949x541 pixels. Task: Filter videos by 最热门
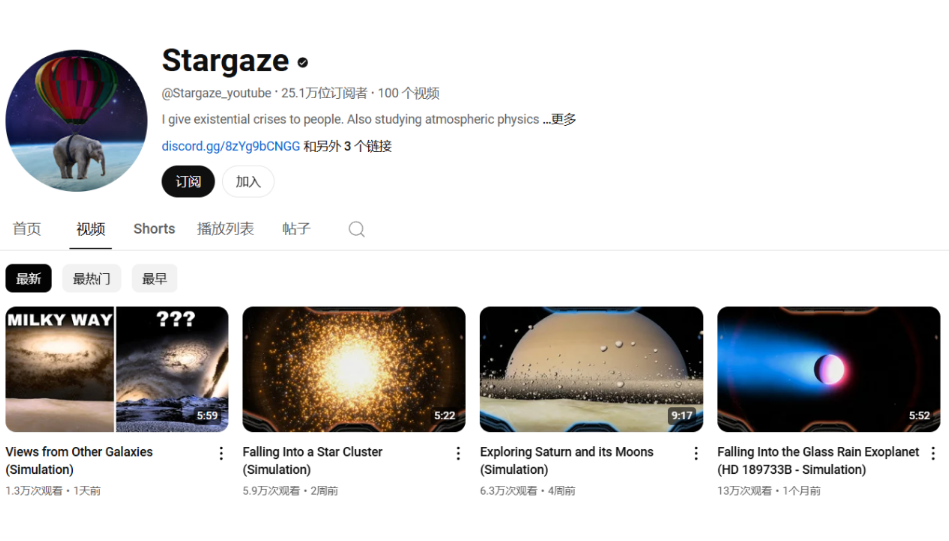pyautogui.click(x=91, y=279)
